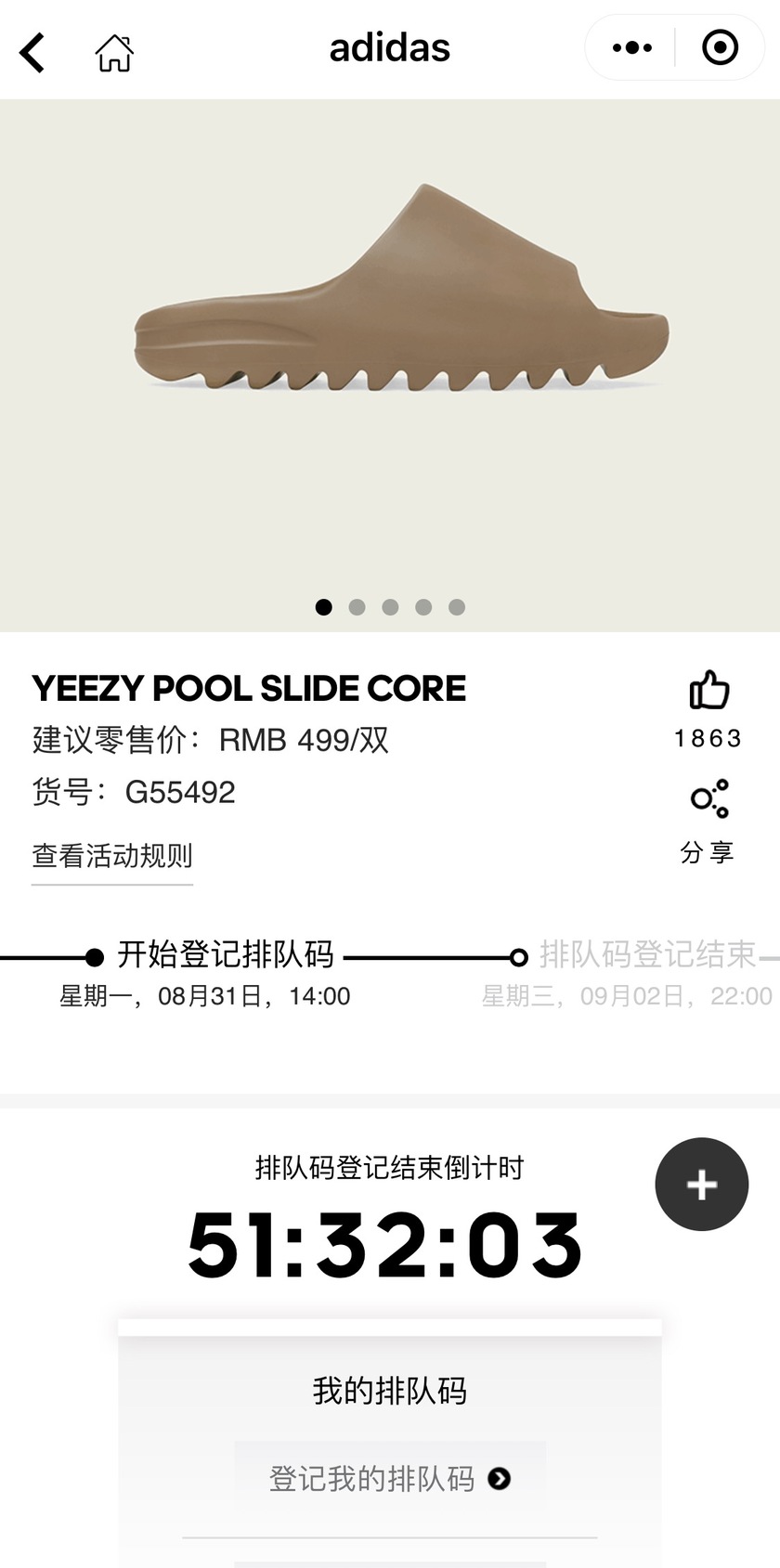Open 查看活动规则 activity rules link
The image size is (780, 1568).
[110, 857]
